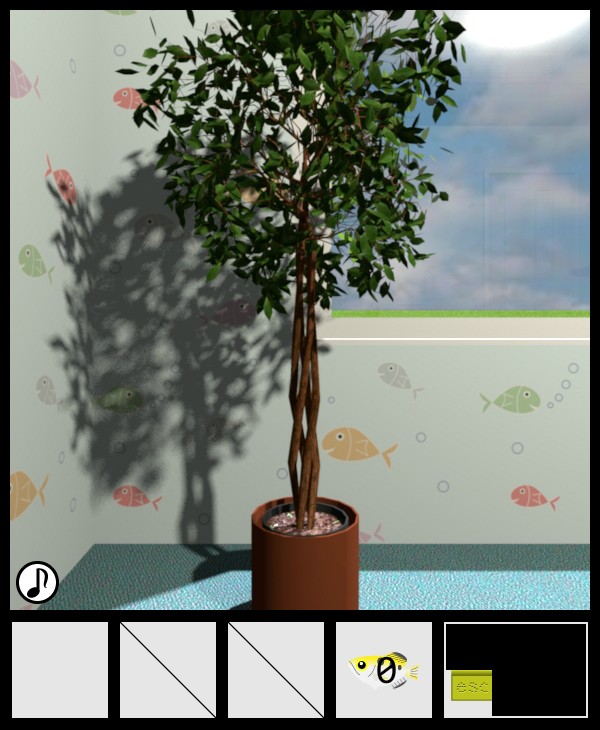The image size is (600, 730).
Task: Select the yellow fish inventory item
Action: (x=384, y=669)
